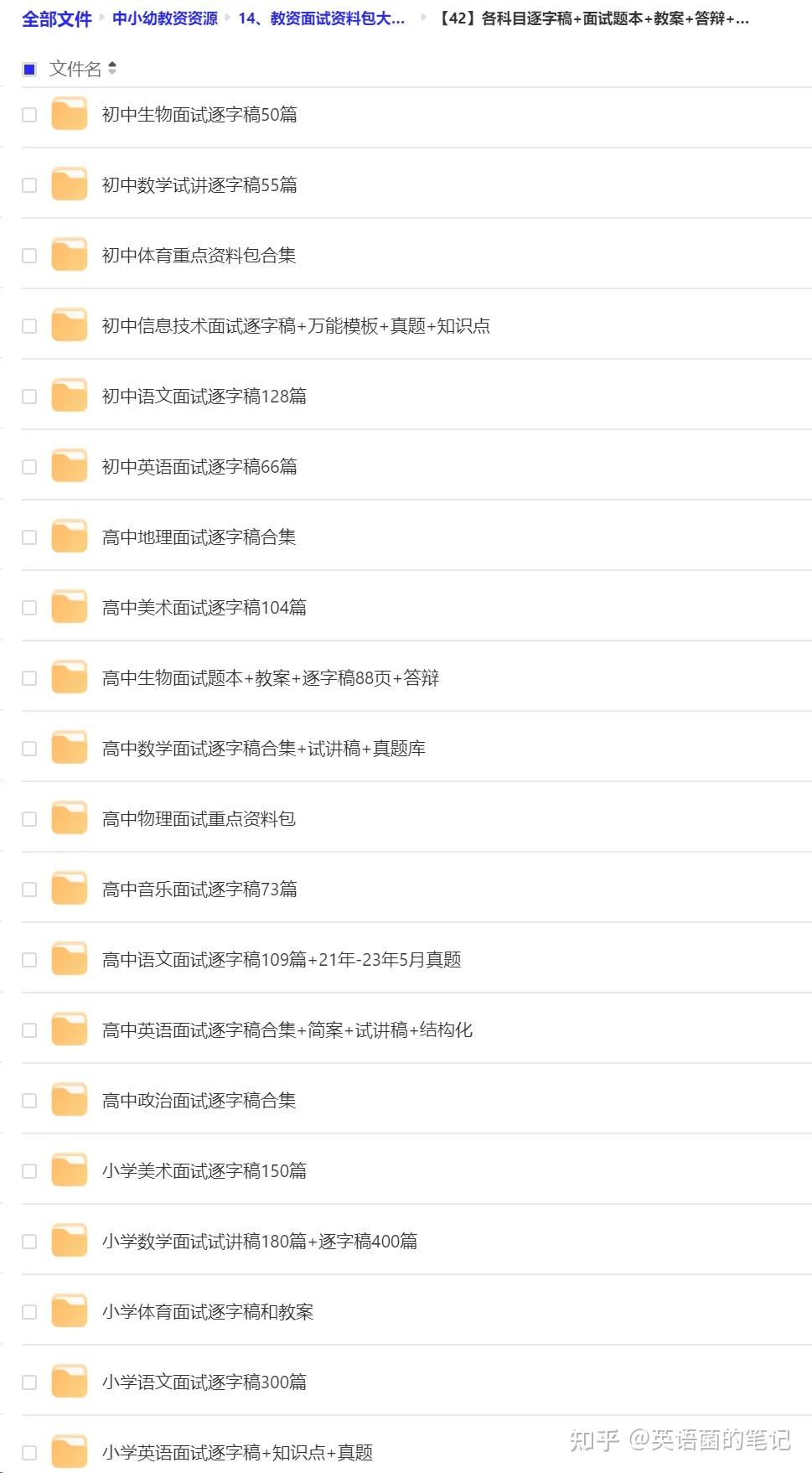The image size is (812, 1473).
Task: Open the folder 小学美术面试逐字稿150篇
Action: click(x=204, y=1171)
